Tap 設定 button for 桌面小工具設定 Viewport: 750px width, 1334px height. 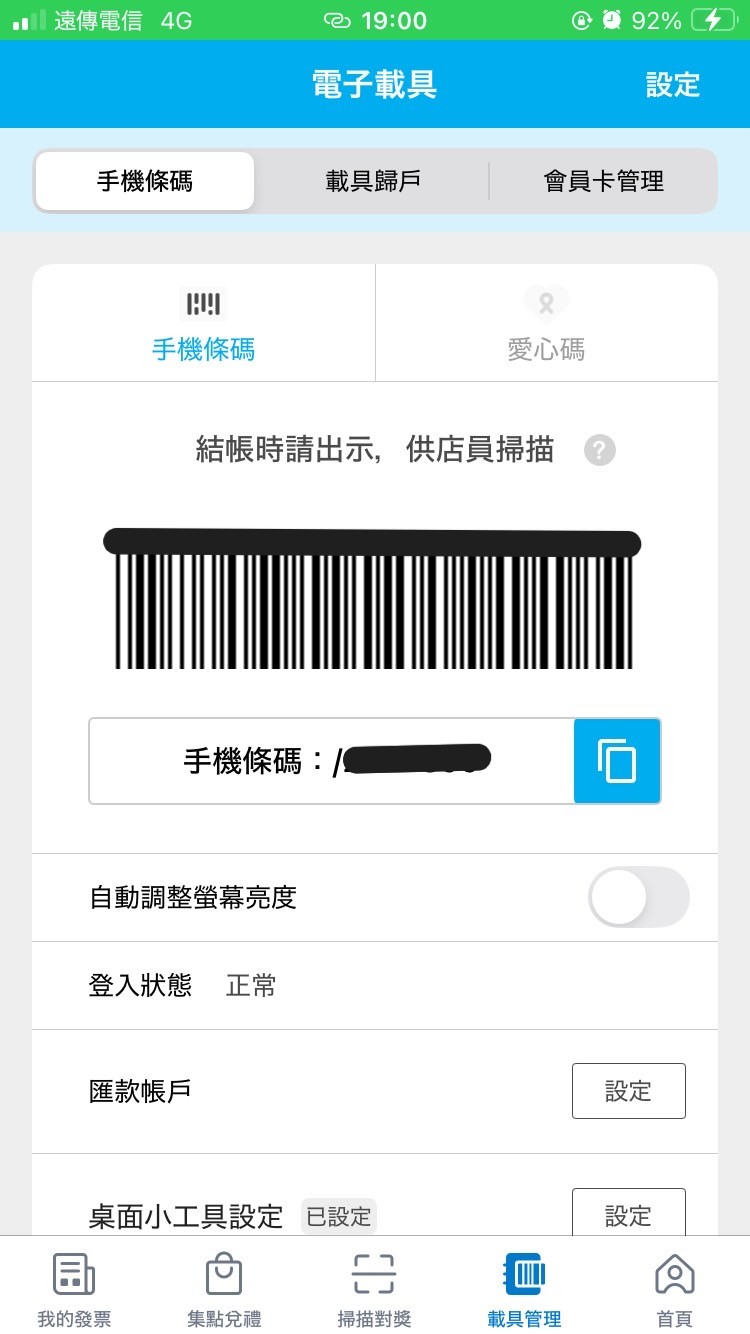[x=628, y=1214]
